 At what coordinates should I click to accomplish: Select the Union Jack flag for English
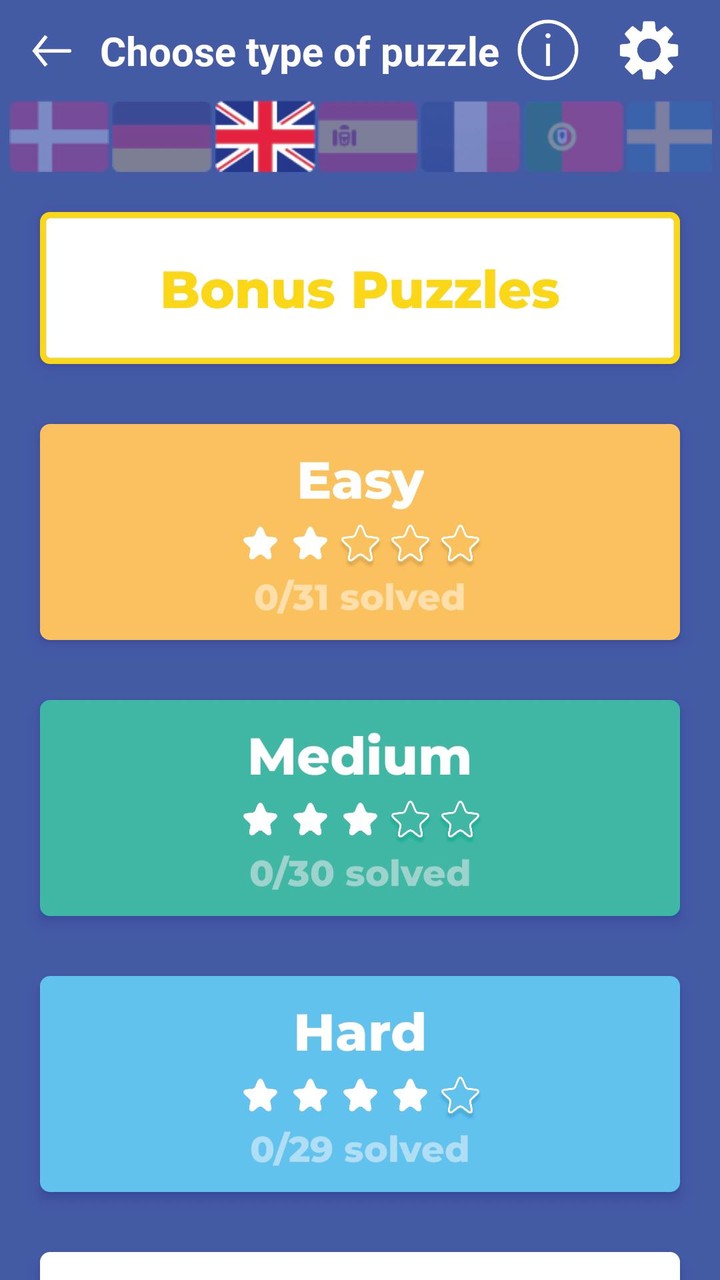pyautogui.click(x=264, y=135)
